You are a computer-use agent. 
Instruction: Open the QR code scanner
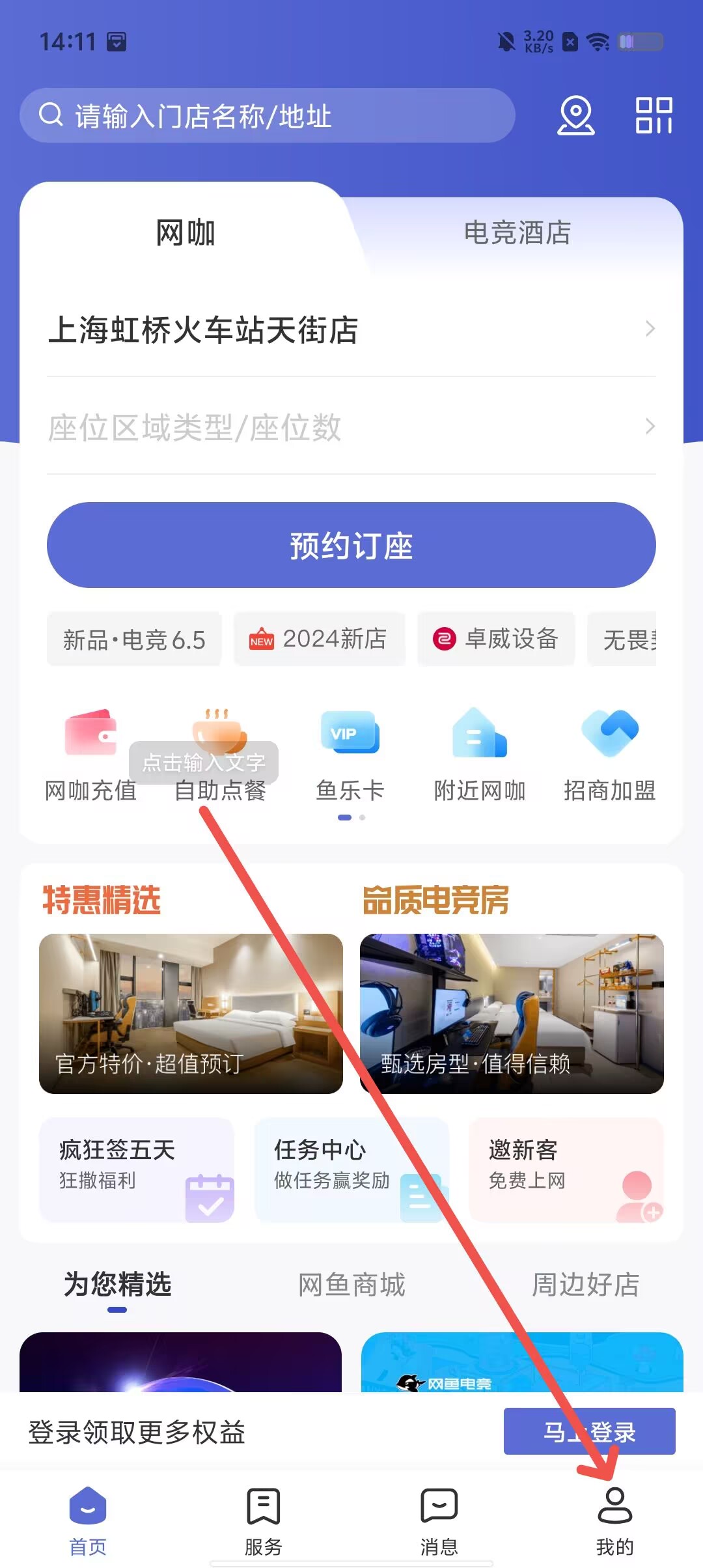click(654, 115)
